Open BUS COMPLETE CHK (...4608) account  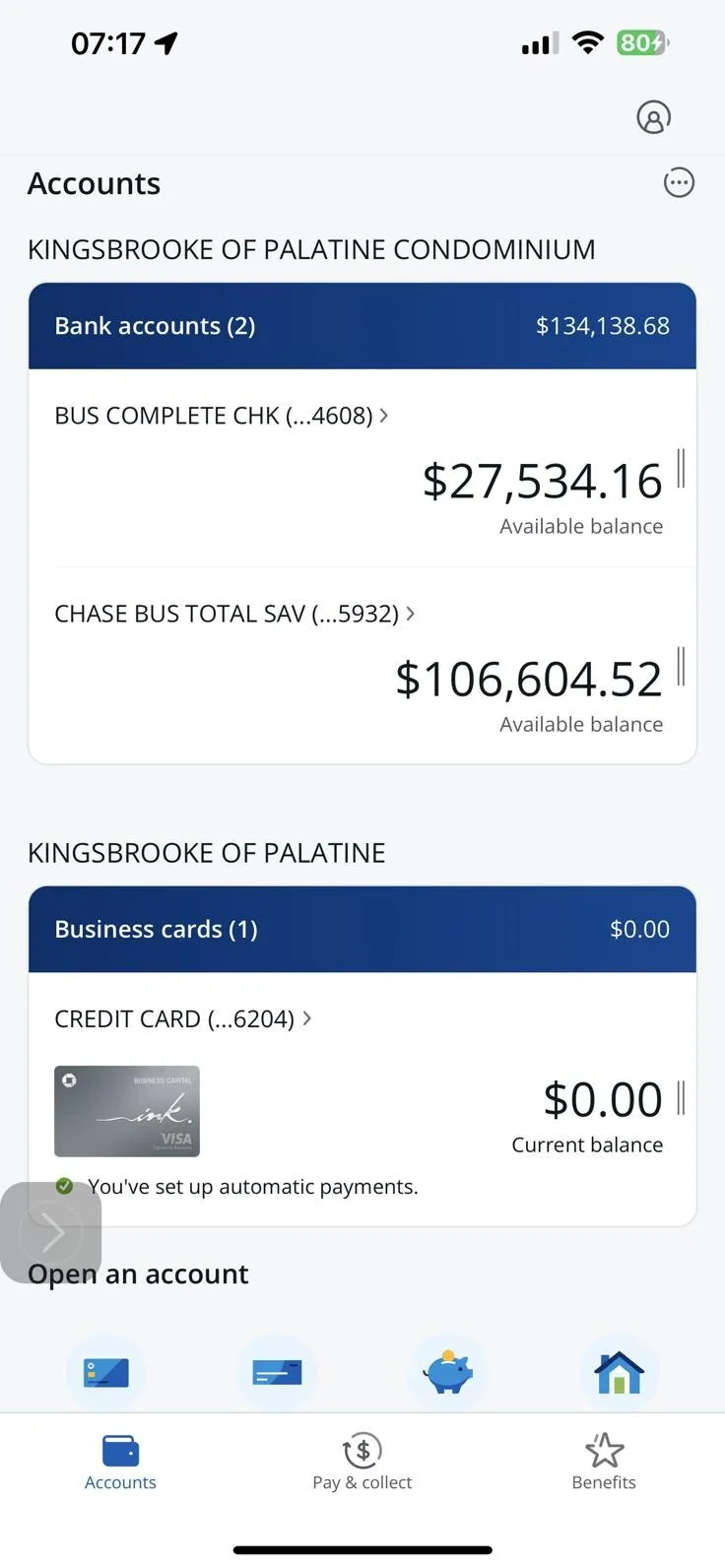(221, 416)
